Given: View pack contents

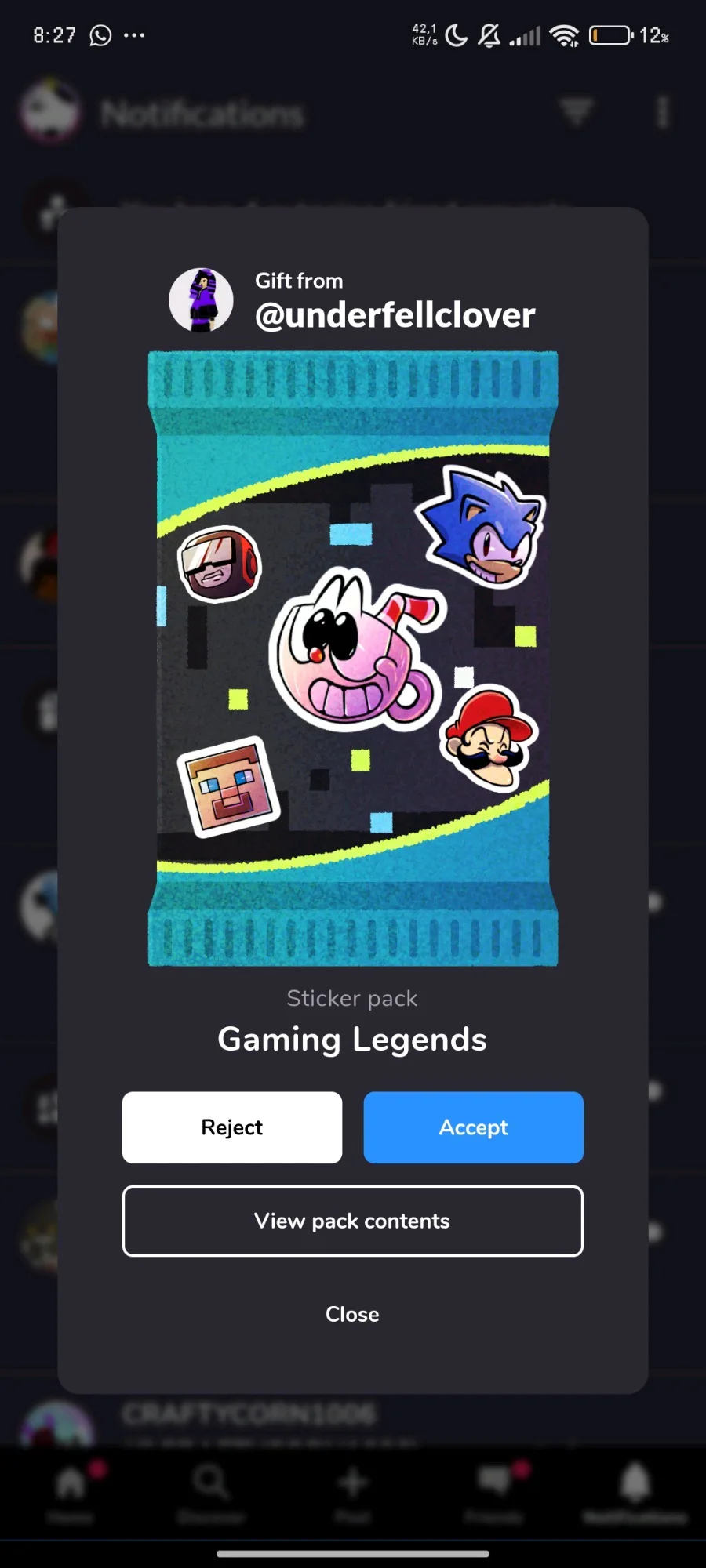Looking at the screenshot, I should coord(352,1221).
